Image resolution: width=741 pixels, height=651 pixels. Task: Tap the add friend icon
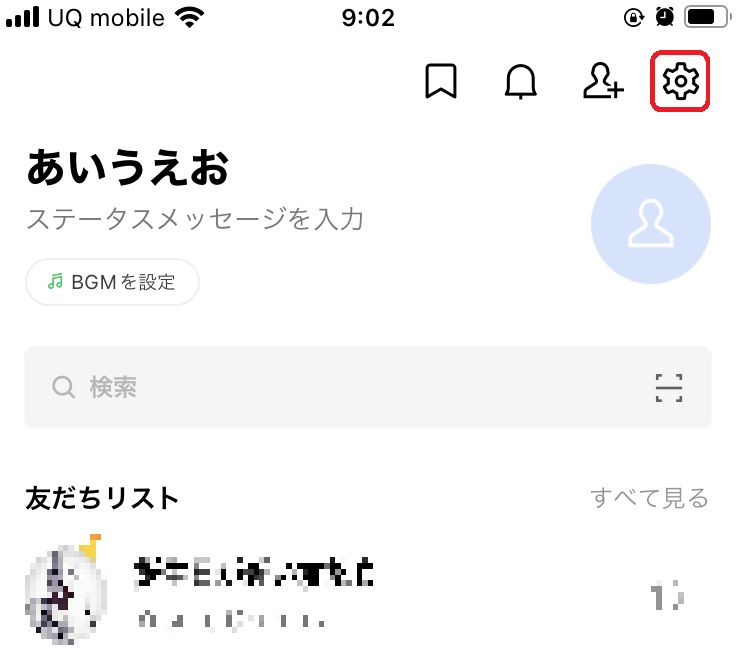pyautogui.click(x=603, y=82)
